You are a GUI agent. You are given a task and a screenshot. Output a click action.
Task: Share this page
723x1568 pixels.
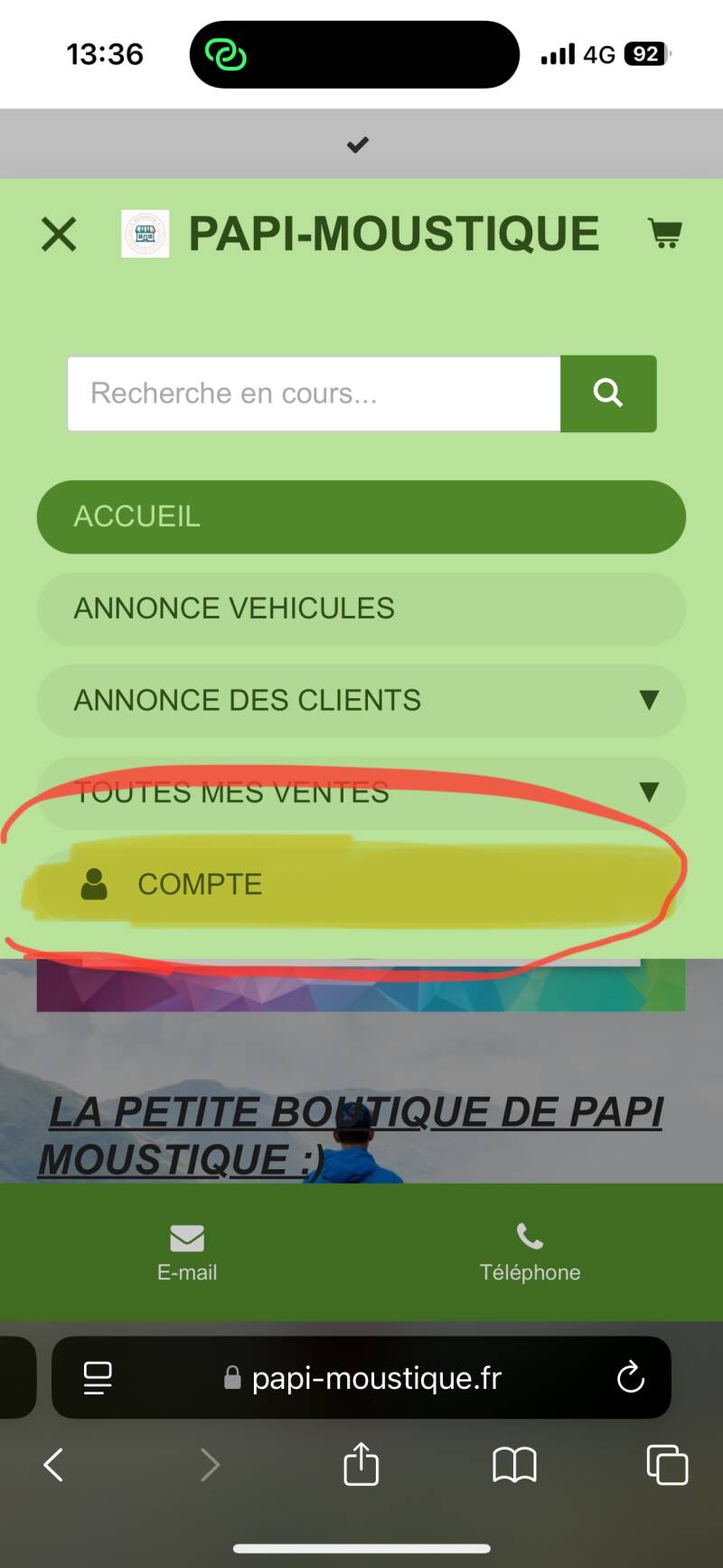pyautogui.click(x=361, y=1464)
